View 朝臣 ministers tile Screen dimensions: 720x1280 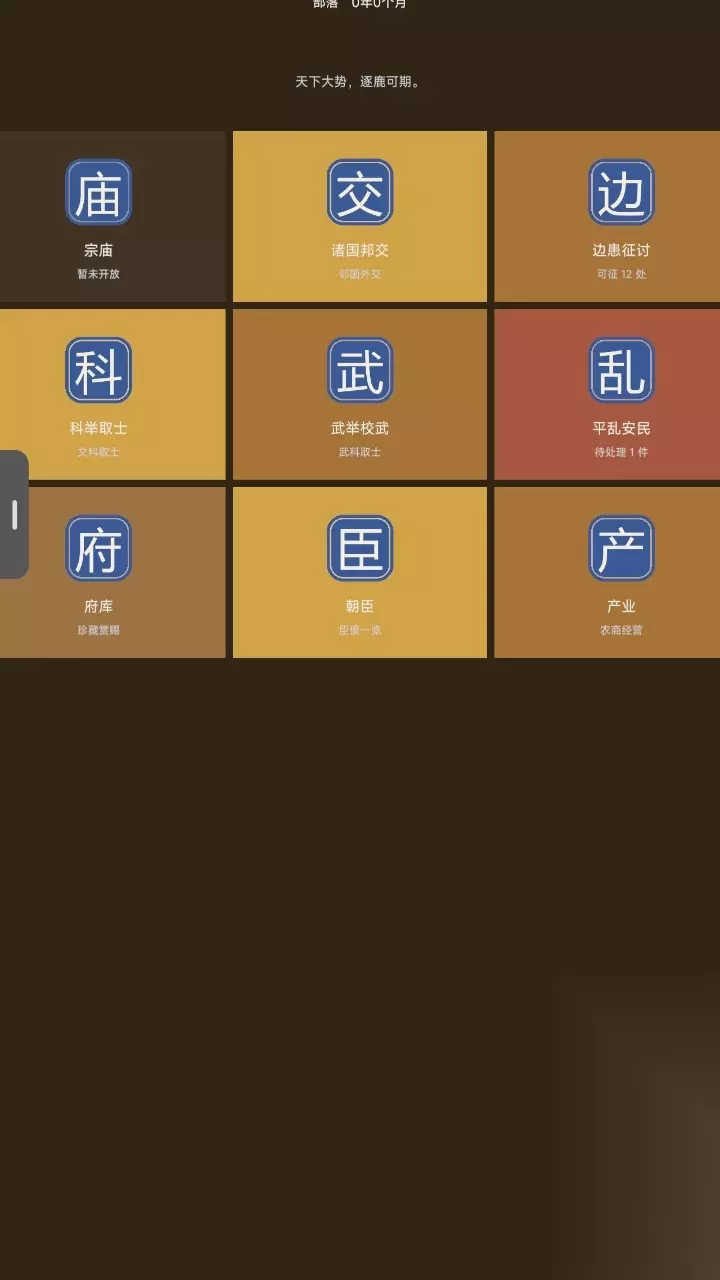pos(360,572)
